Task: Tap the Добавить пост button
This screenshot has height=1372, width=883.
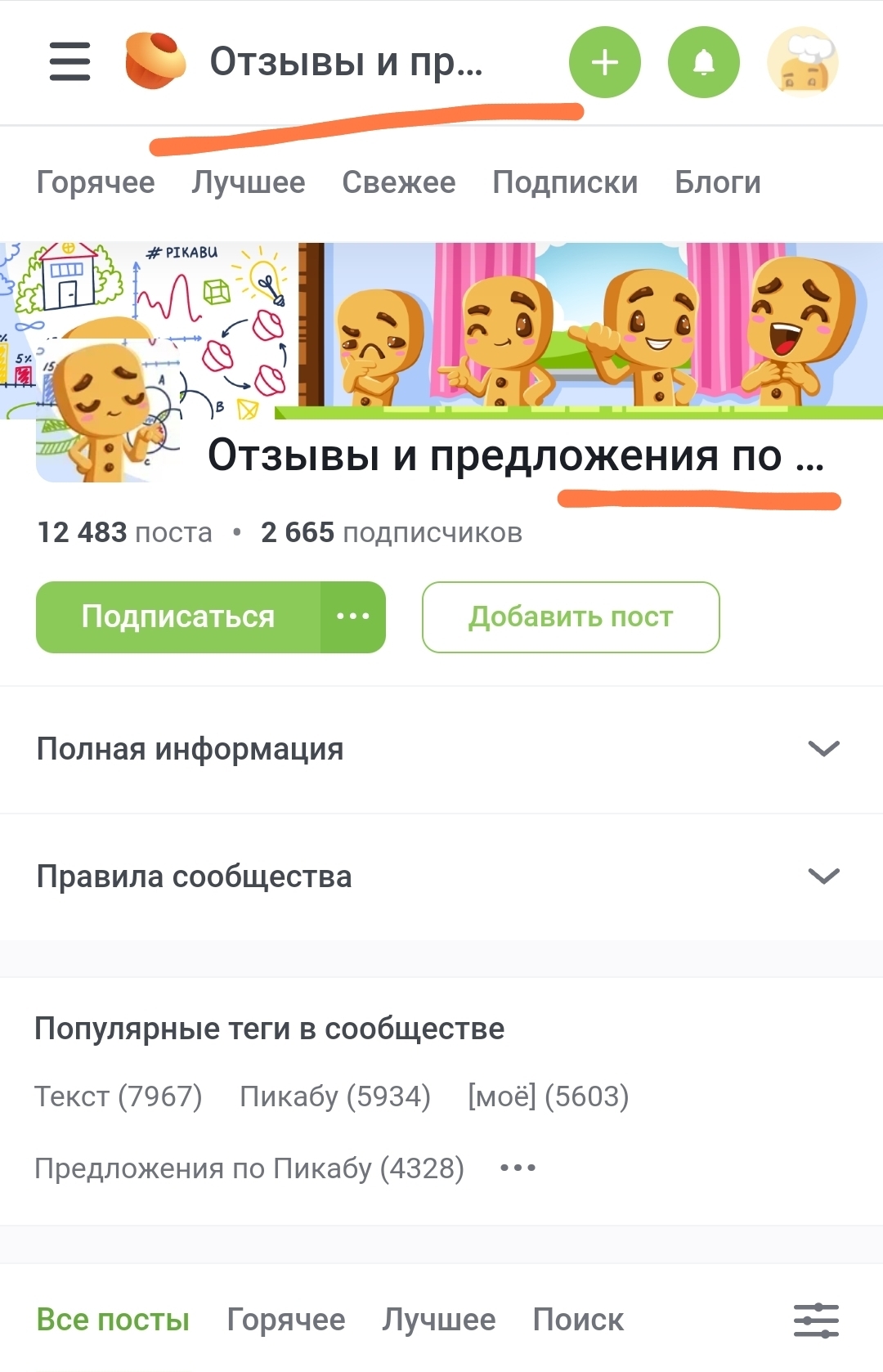Action: [x=571, y=617]
